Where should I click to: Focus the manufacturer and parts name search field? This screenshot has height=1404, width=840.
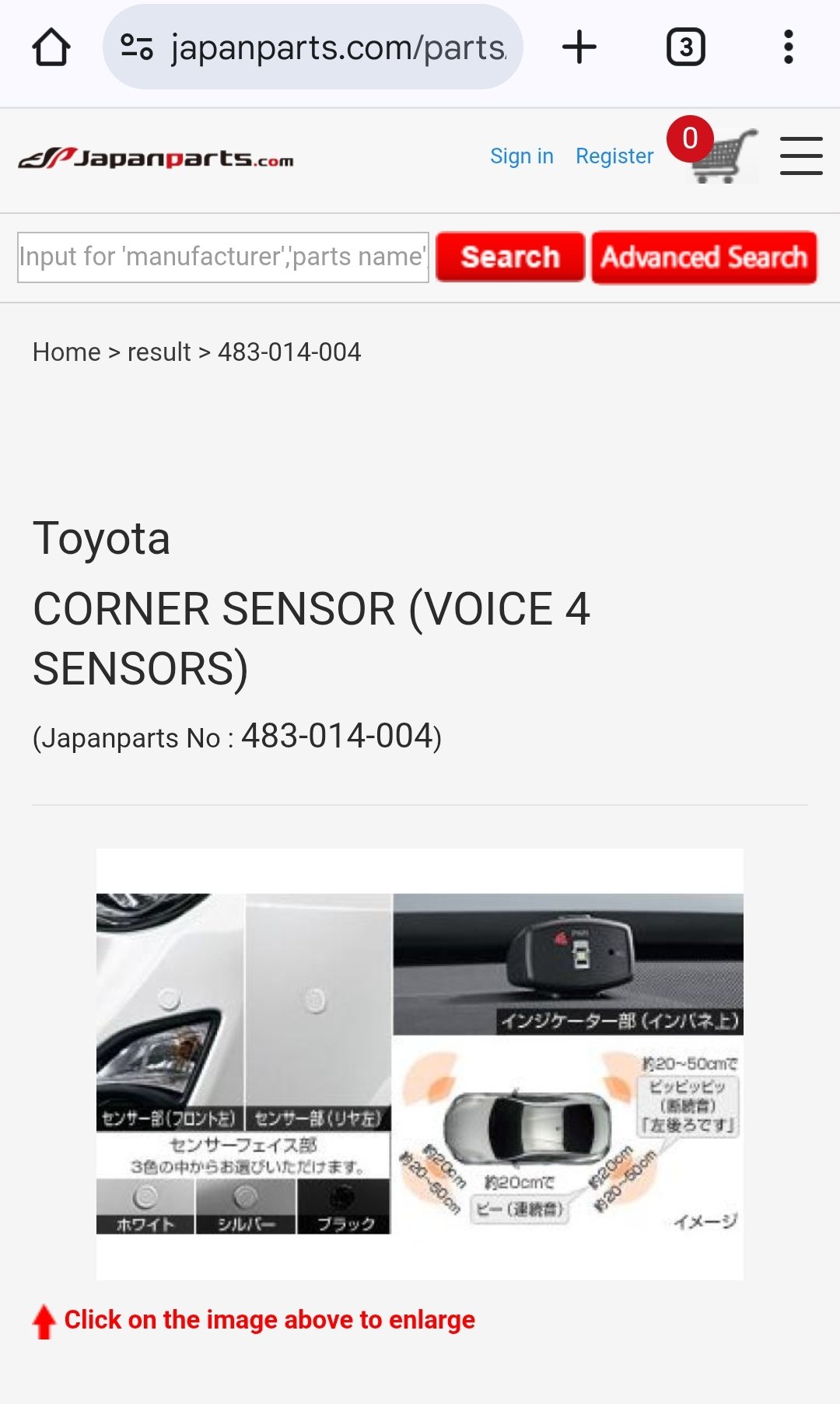click(x=223, y=257)
